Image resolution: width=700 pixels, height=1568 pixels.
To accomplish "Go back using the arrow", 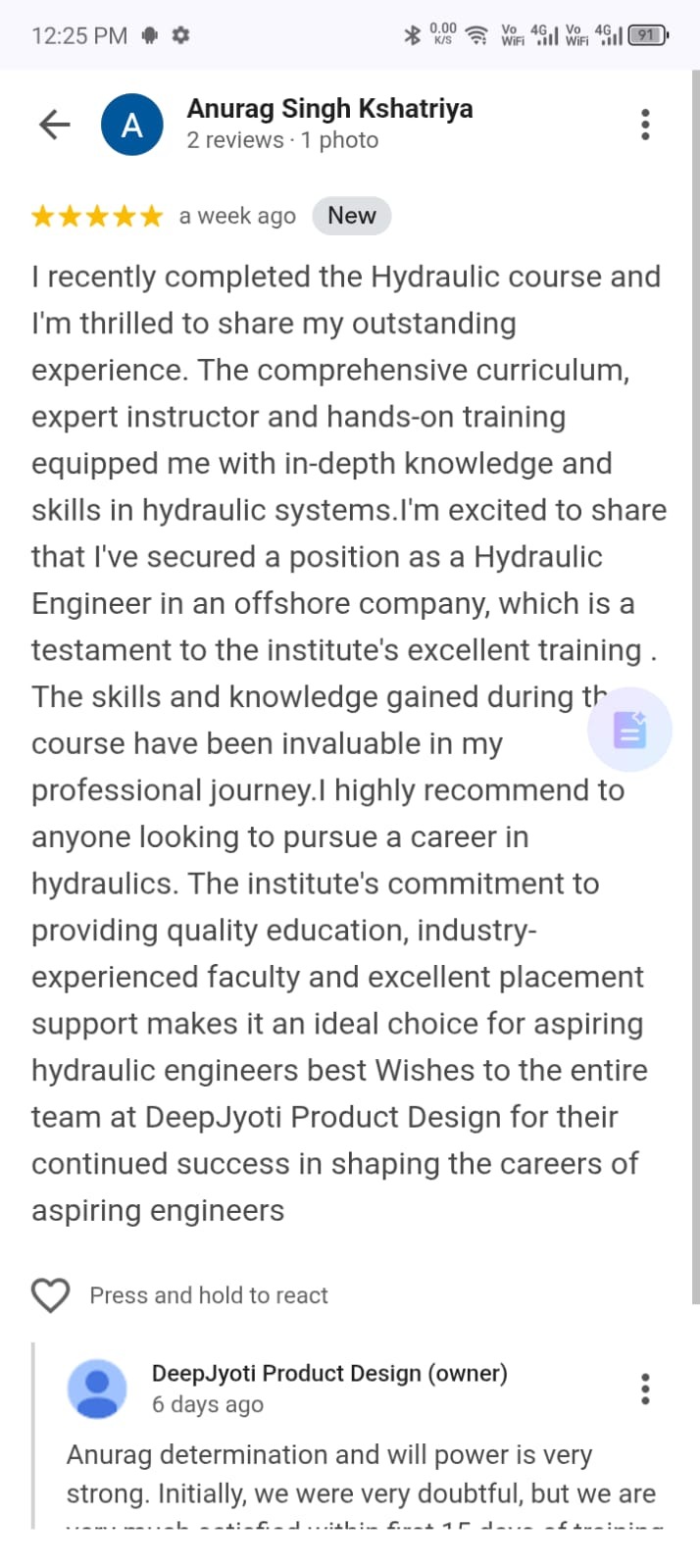I will 55,125.
